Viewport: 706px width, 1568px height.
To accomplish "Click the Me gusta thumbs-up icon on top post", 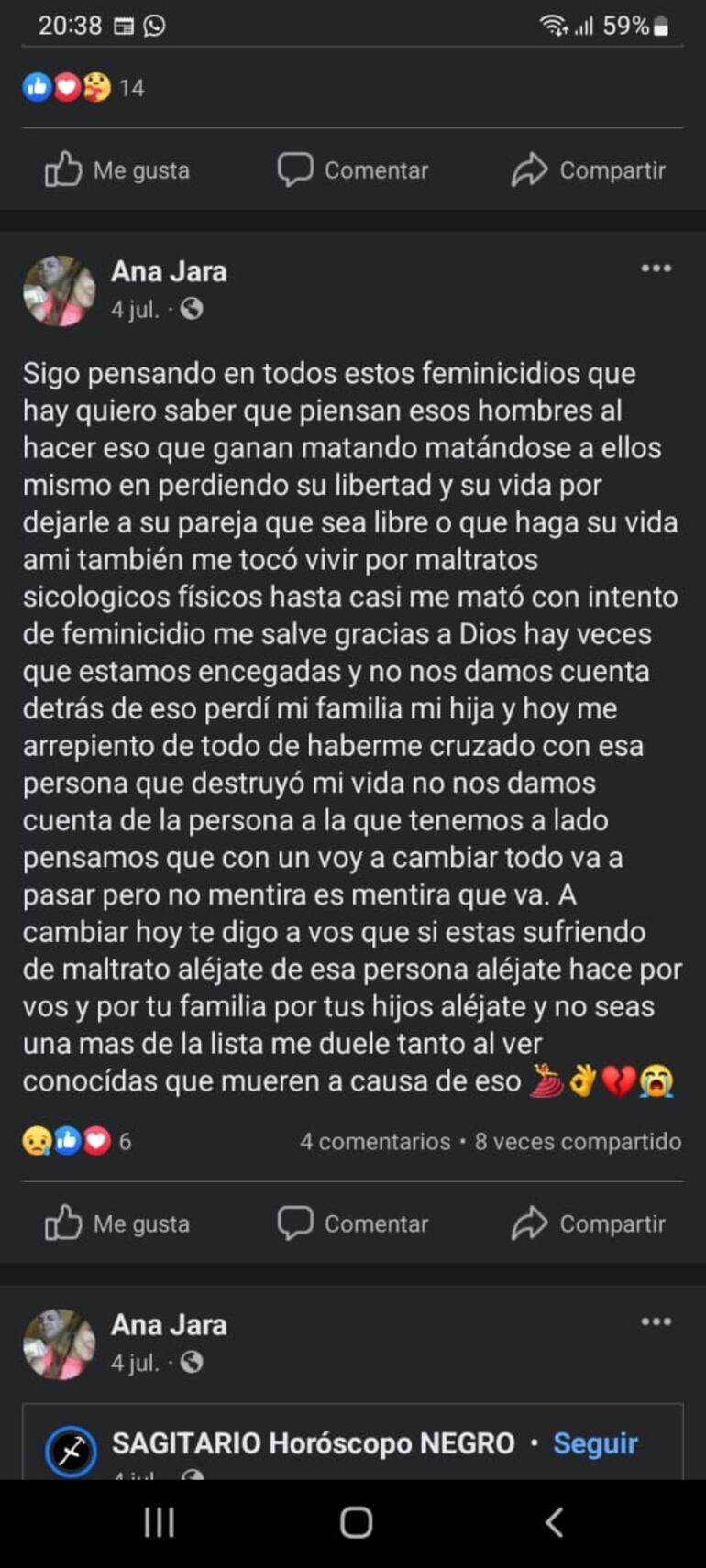I will tap(64, 170).
